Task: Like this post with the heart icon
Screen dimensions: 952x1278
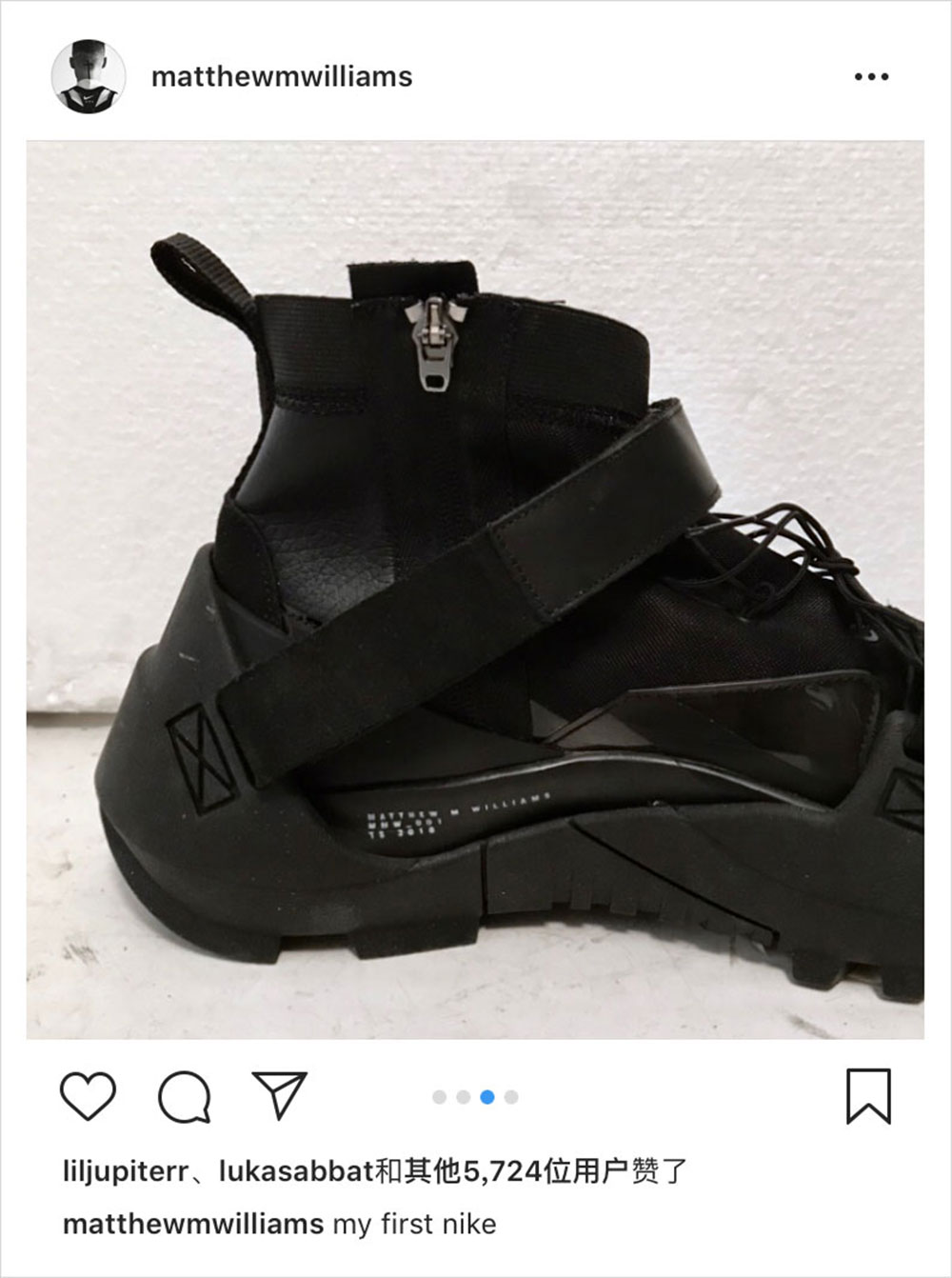Action: point(89,1095)
